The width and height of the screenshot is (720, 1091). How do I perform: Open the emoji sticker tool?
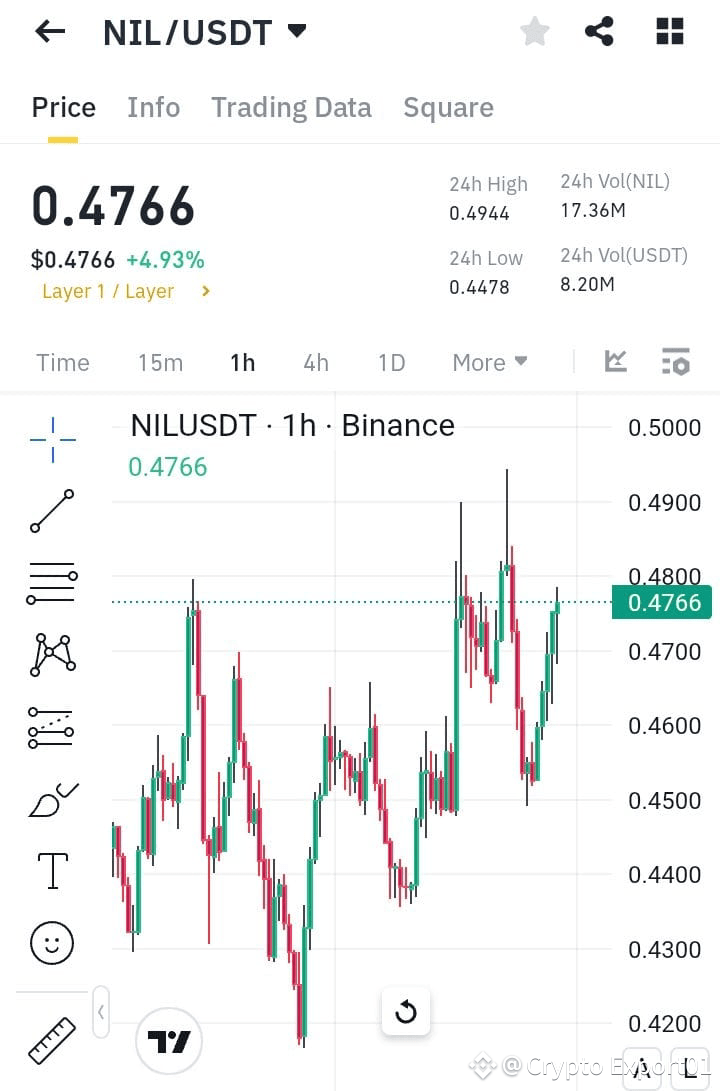pos(50,942)
